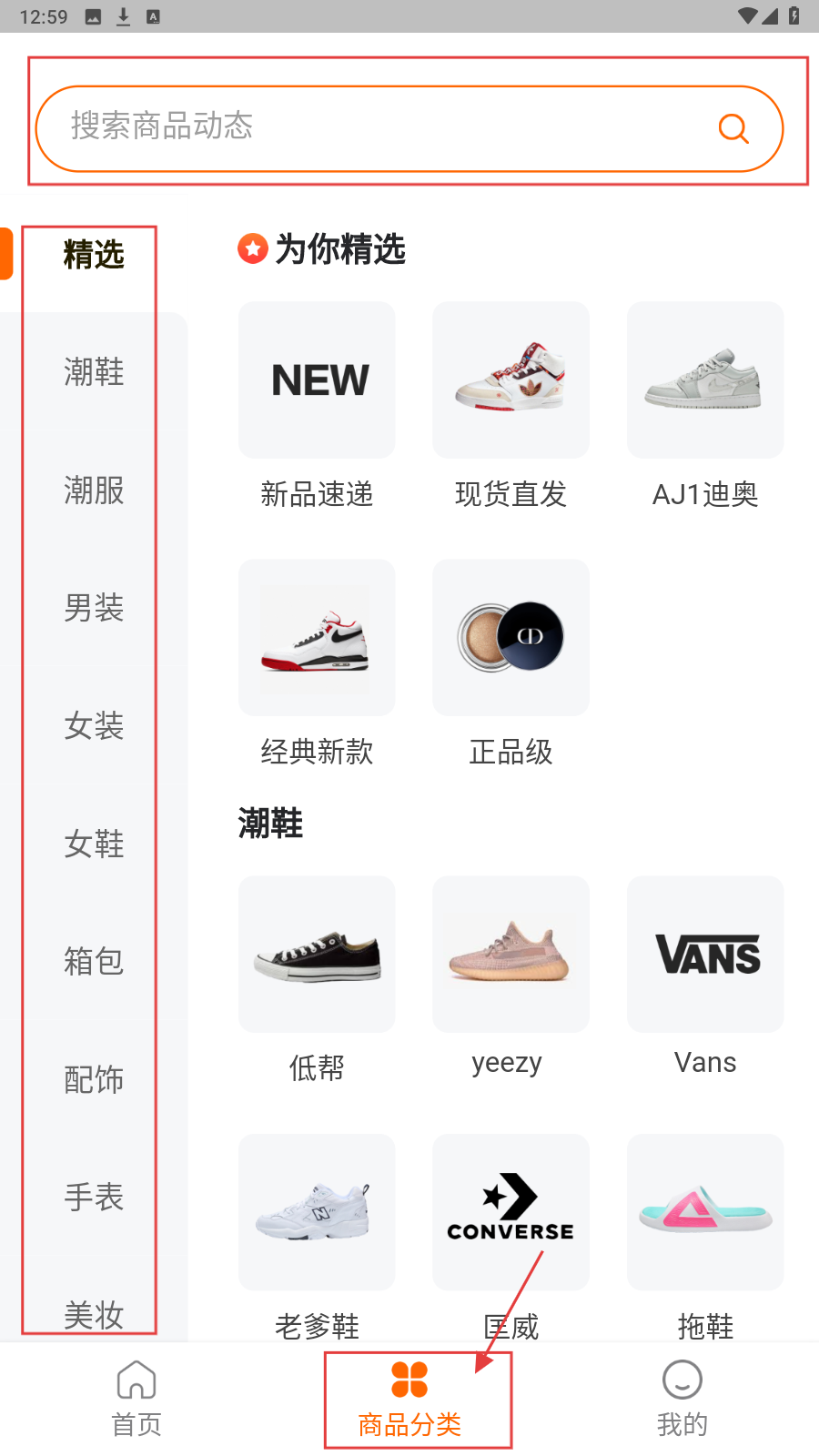
Task: Go to the 首页 tab
Action: click(136, 1399)
